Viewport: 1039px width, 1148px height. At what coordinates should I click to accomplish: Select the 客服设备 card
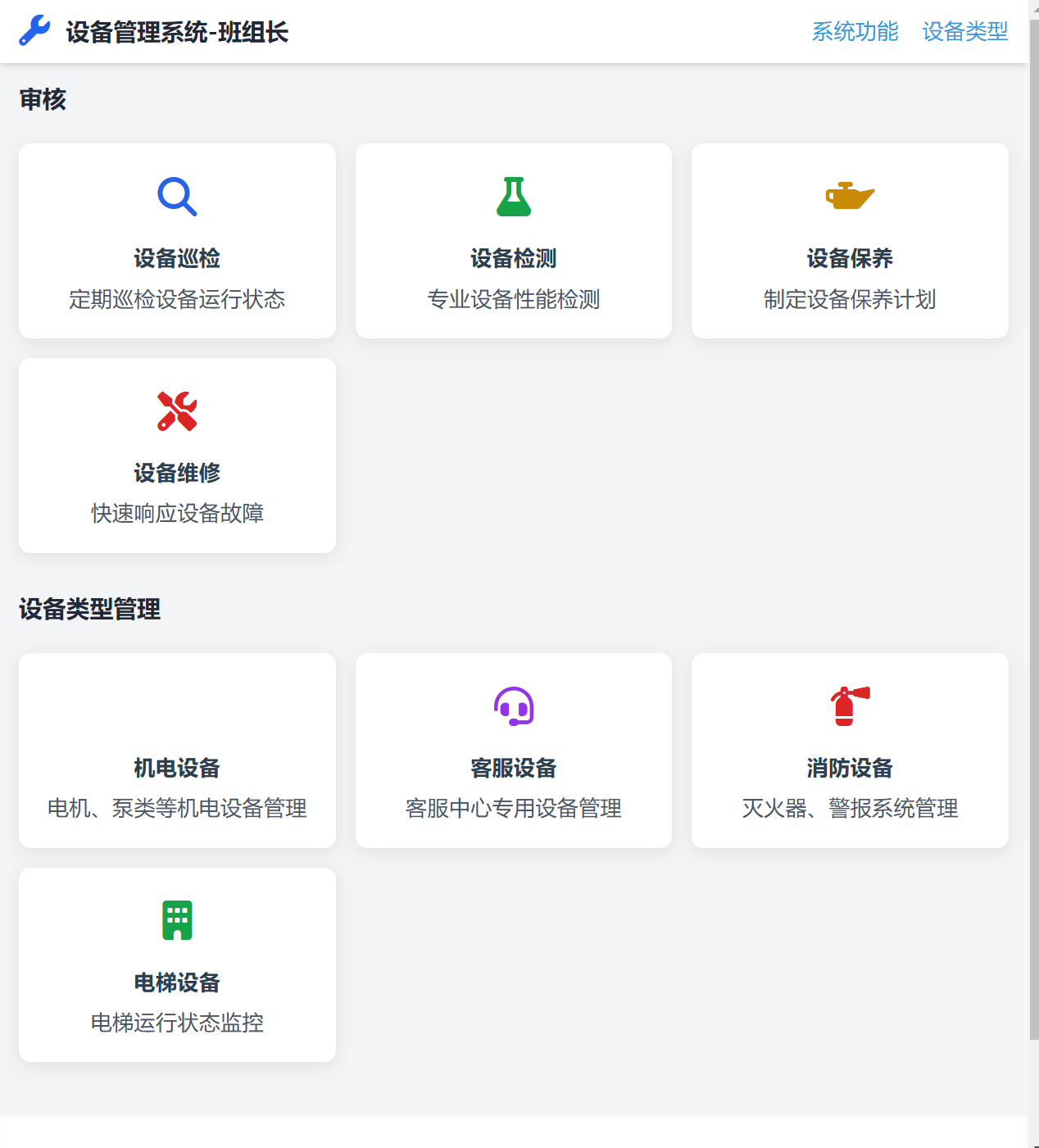[x=513, y=751]
